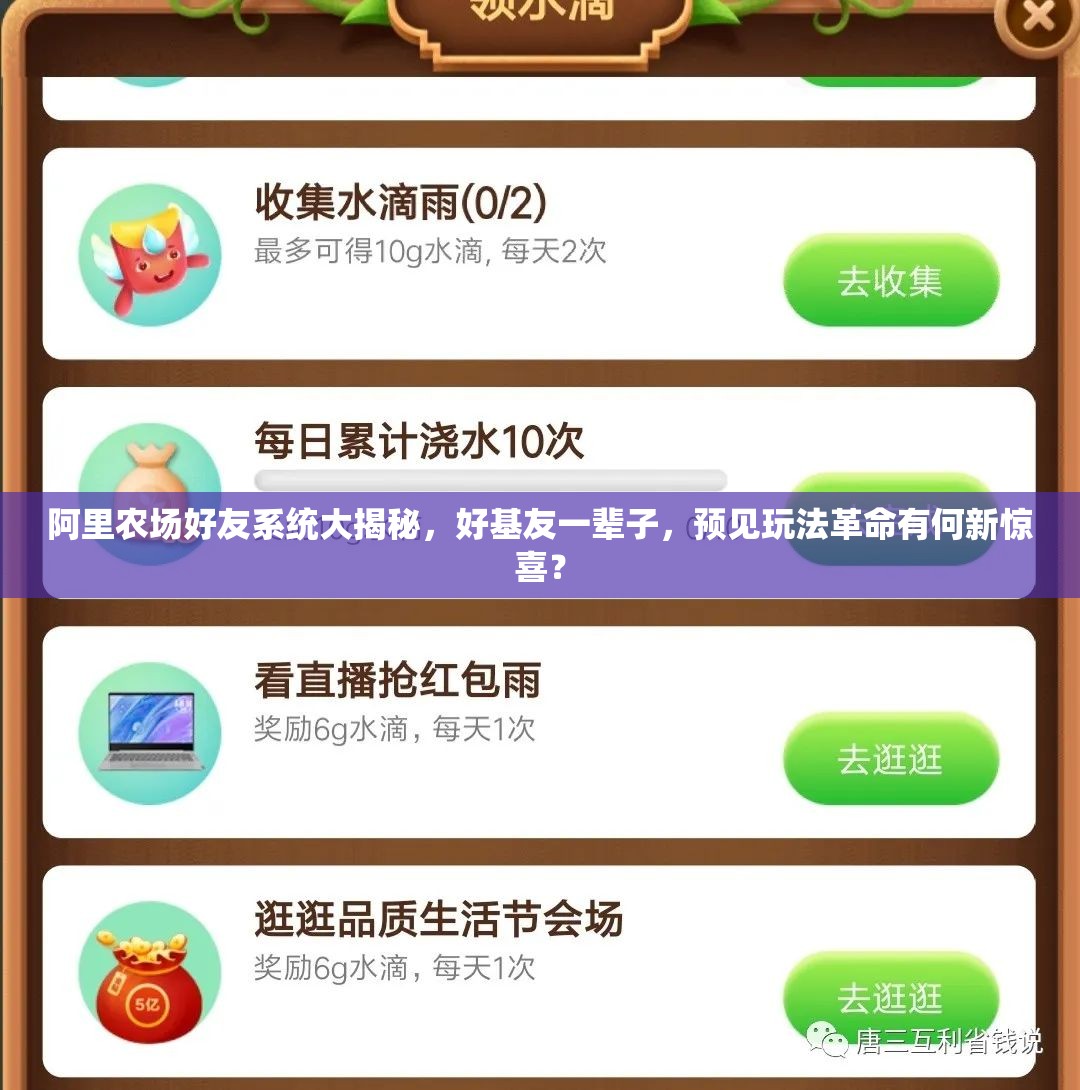Select the 逛逛品质生活节会场 task title
This screenshot has width=1080, height=1090.
pos(437,917)
